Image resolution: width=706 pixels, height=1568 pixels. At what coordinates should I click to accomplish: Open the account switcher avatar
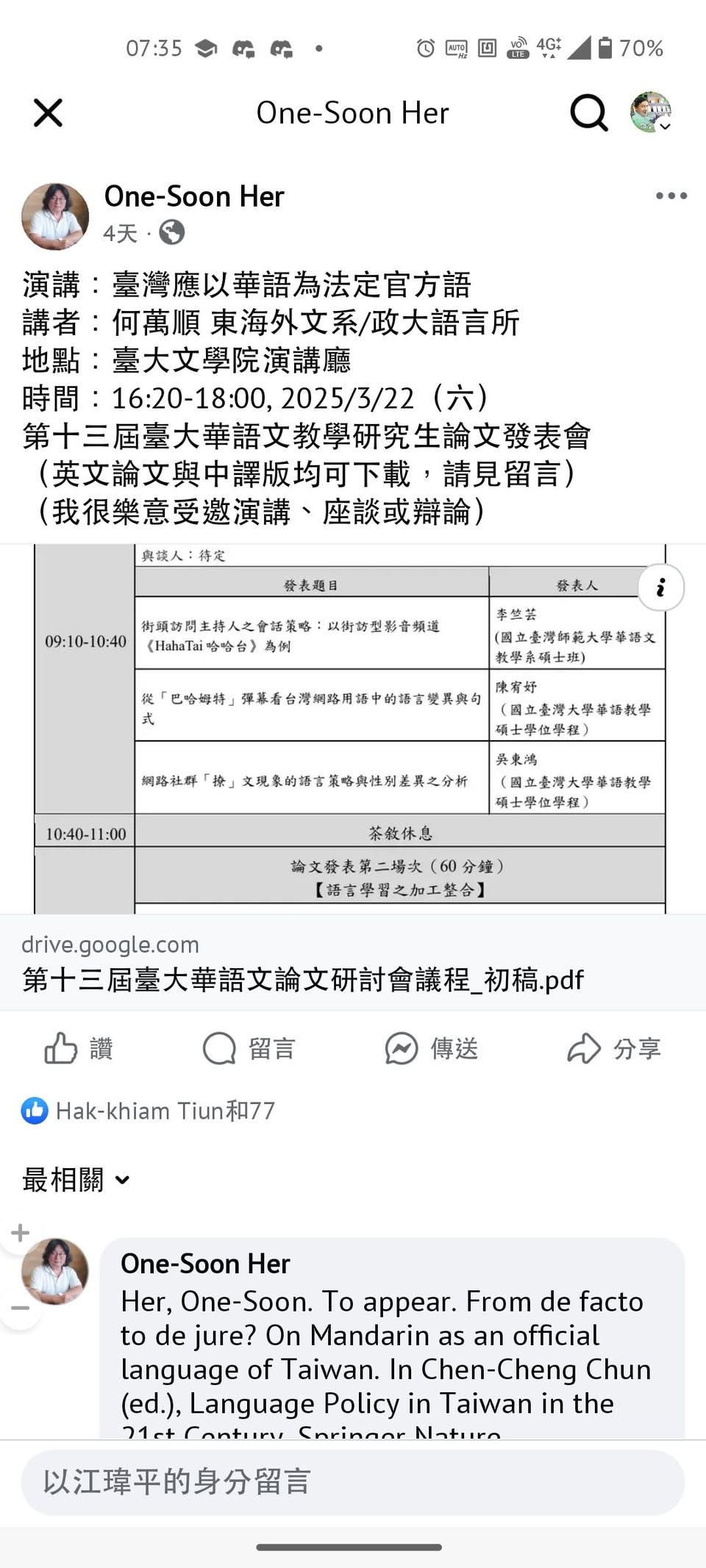pyautogui.click(x=651, y=112)
